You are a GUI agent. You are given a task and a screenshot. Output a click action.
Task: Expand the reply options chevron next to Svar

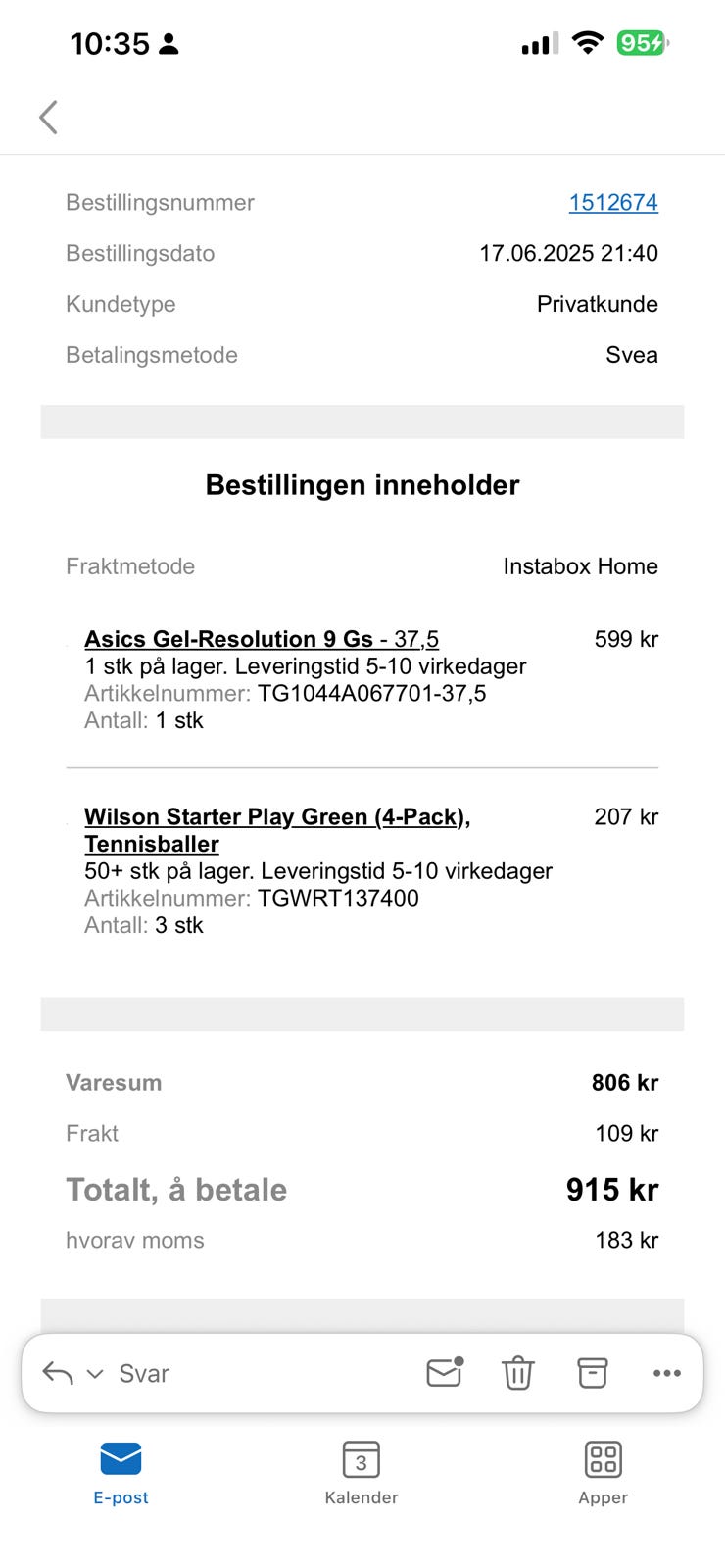coord(94,1374)
